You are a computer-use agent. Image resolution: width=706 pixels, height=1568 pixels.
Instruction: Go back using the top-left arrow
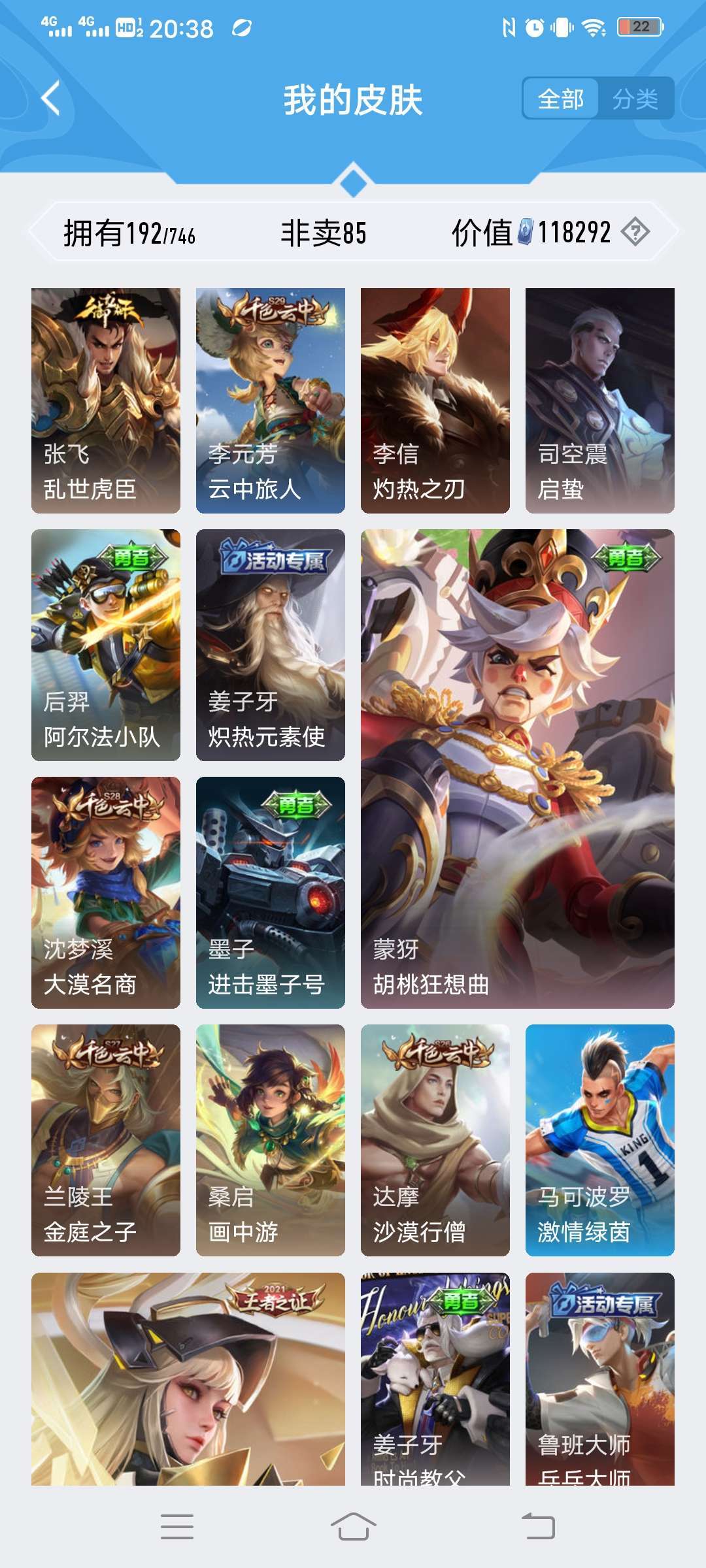(51, 99)
